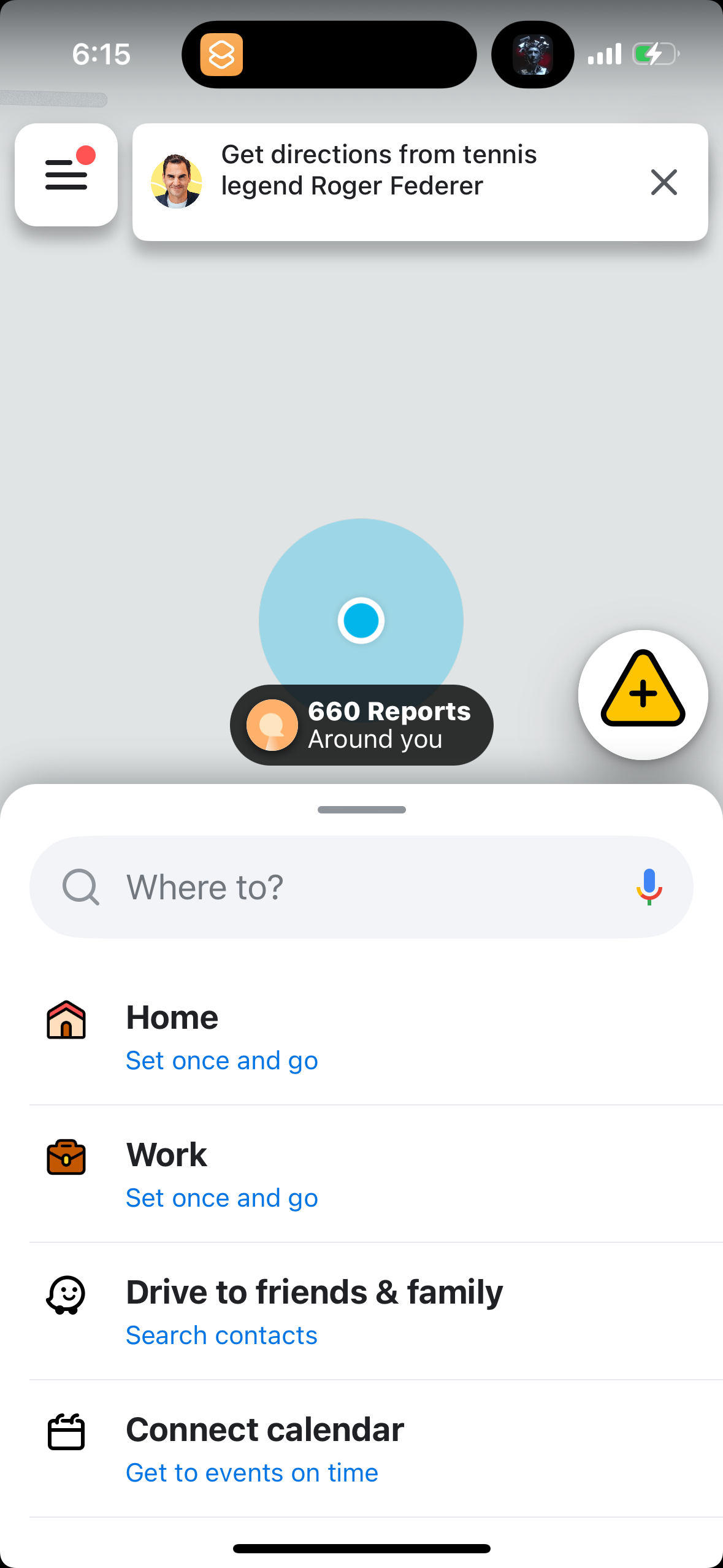Screen dimensions: 723x1568
Task: Tap the reporter avatar on the reports pill
Action: [x=274, y=724]
